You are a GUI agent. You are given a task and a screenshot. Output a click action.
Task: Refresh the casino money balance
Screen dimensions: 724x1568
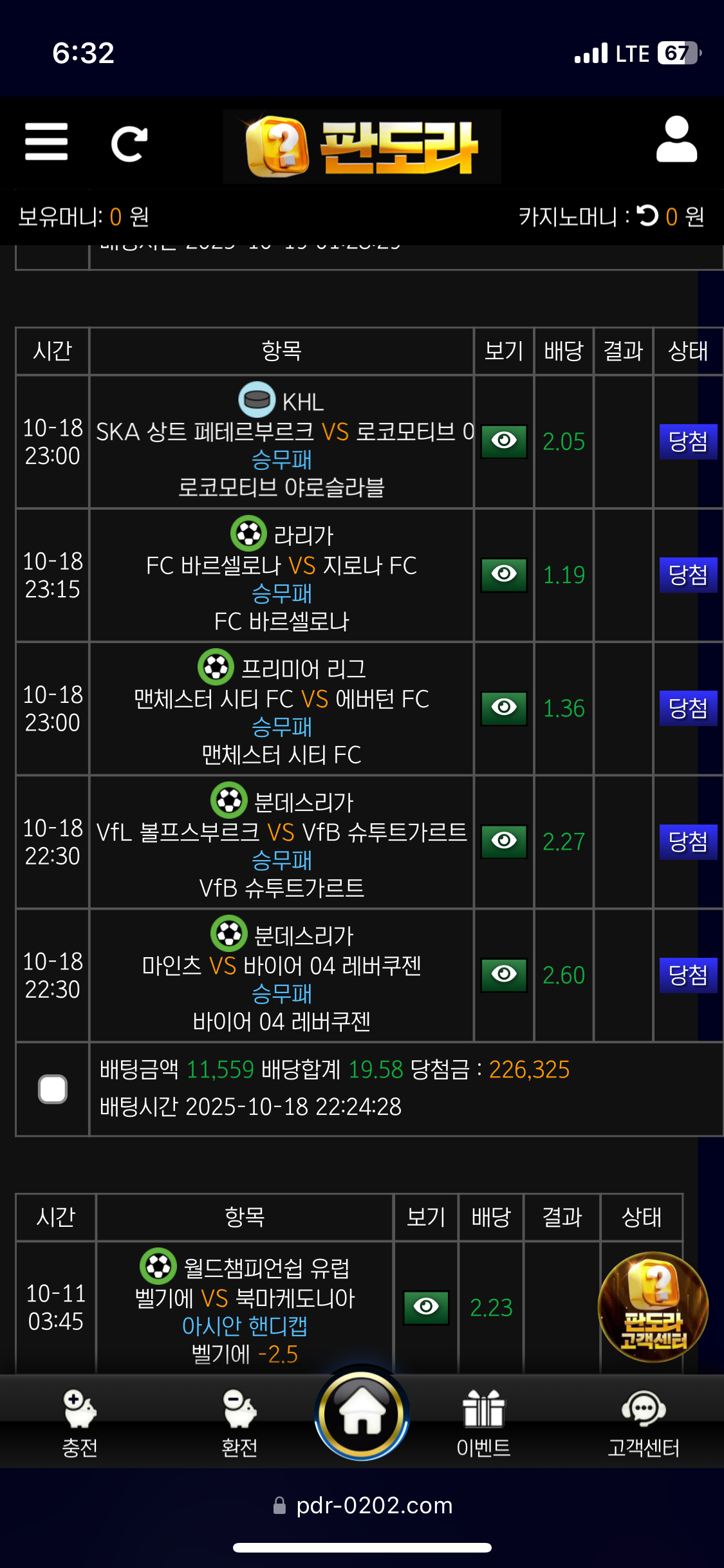[647, 216]
